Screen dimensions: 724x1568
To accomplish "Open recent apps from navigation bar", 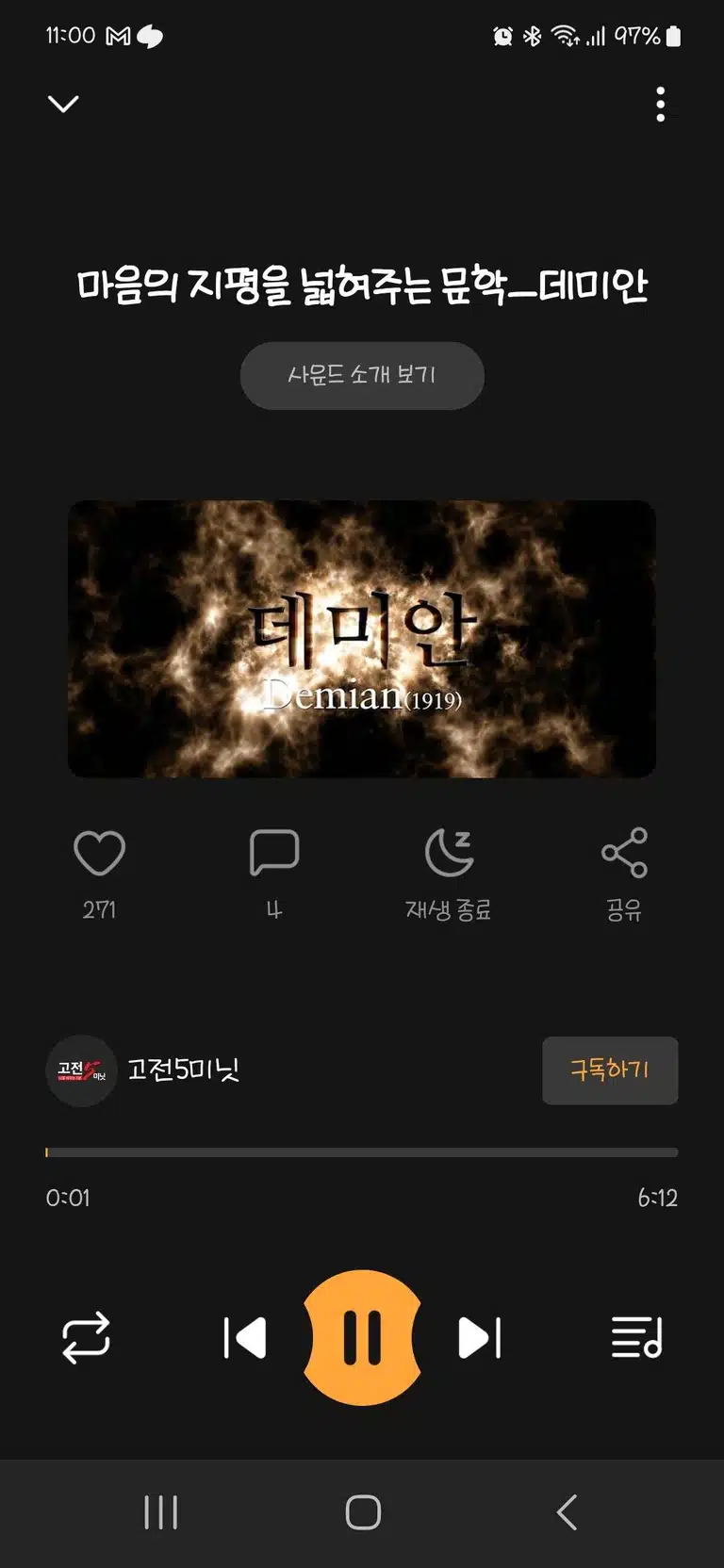I will click(160, 1512).
